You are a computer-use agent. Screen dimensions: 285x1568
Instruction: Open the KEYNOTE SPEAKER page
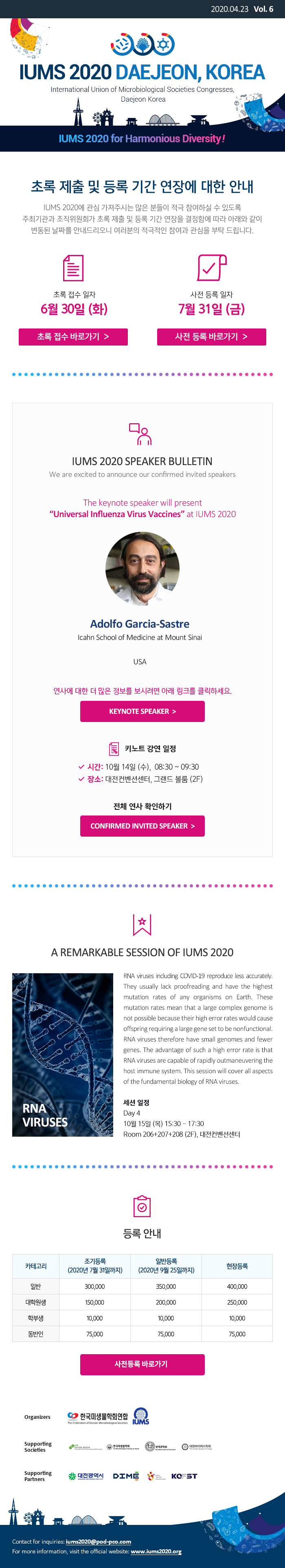[x=142, y=711]
